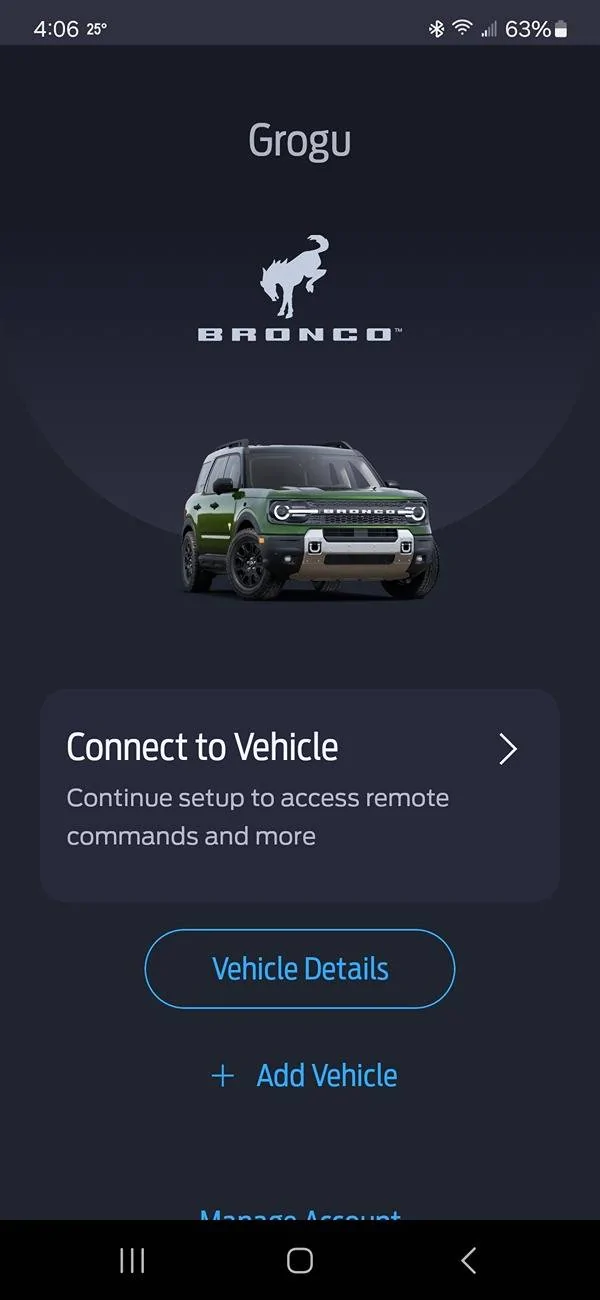This screenshot has width=600, height=1300.
Task: Open the recent apps view
Action: pos(132,1260)
